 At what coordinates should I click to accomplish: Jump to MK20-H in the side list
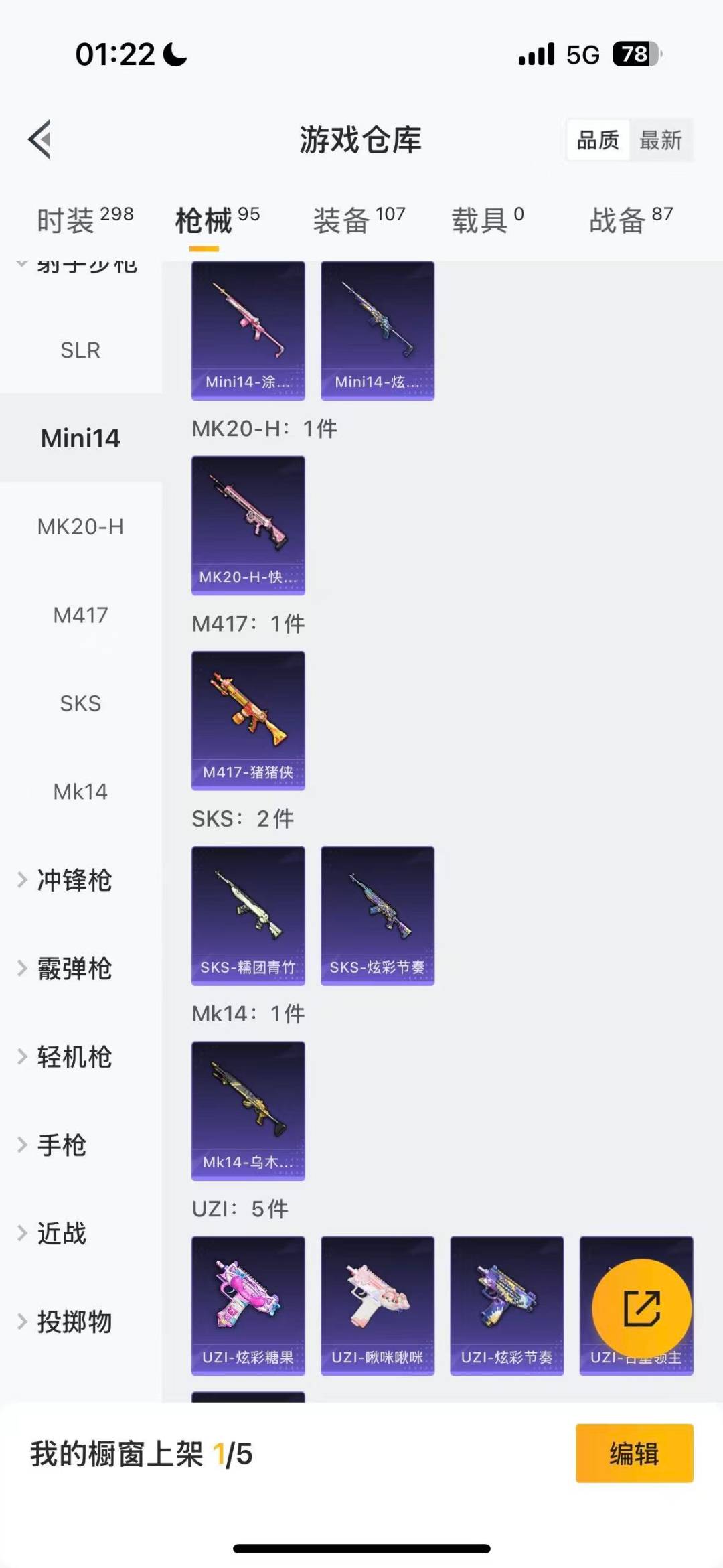click(x=80, y=526)
